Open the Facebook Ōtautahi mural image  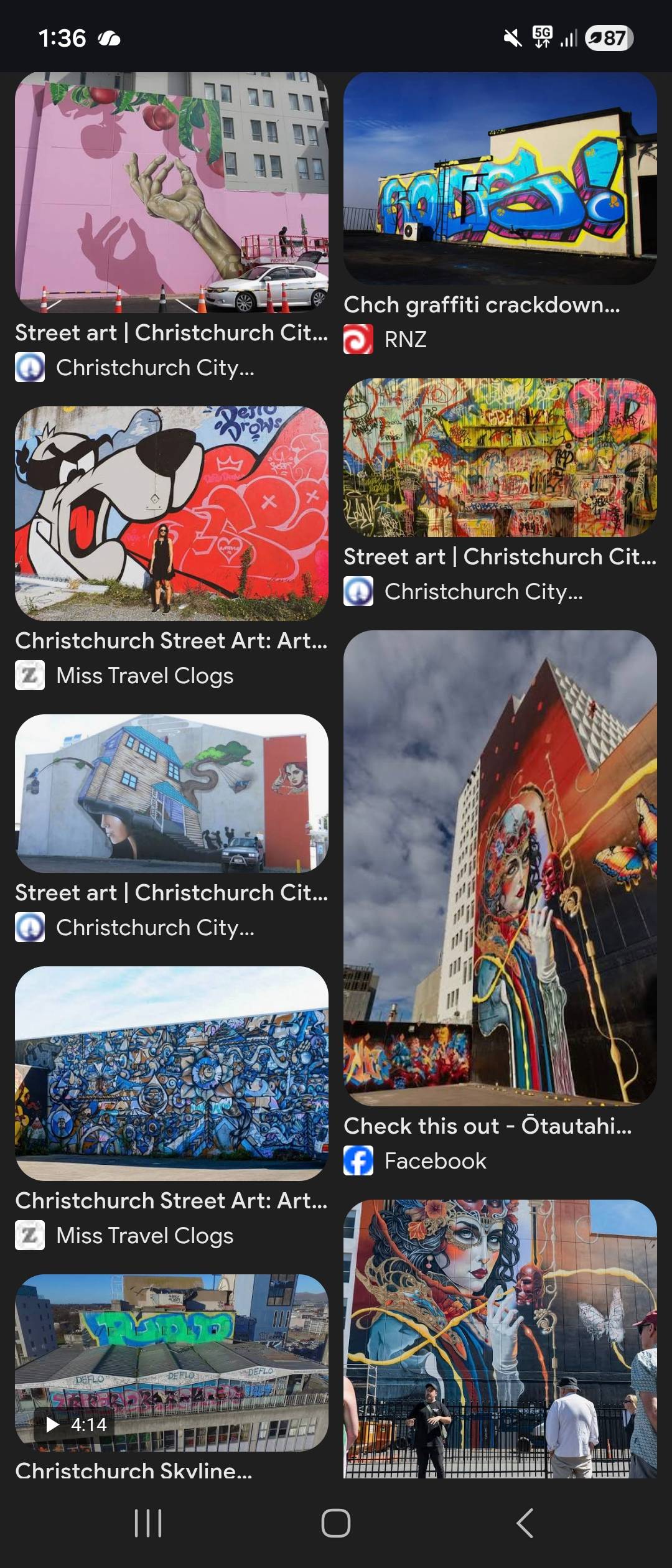click(500, 868)
